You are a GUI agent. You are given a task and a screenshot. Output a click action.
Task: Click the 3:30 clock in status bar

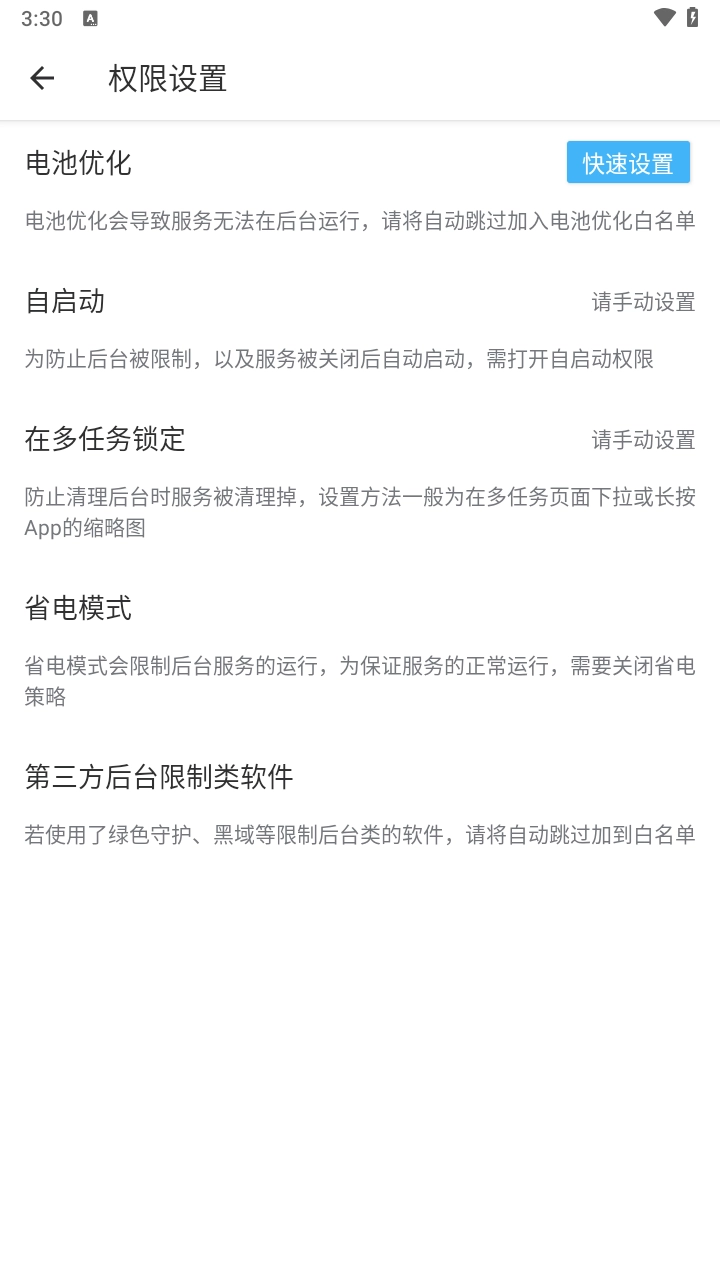point(42,18)
